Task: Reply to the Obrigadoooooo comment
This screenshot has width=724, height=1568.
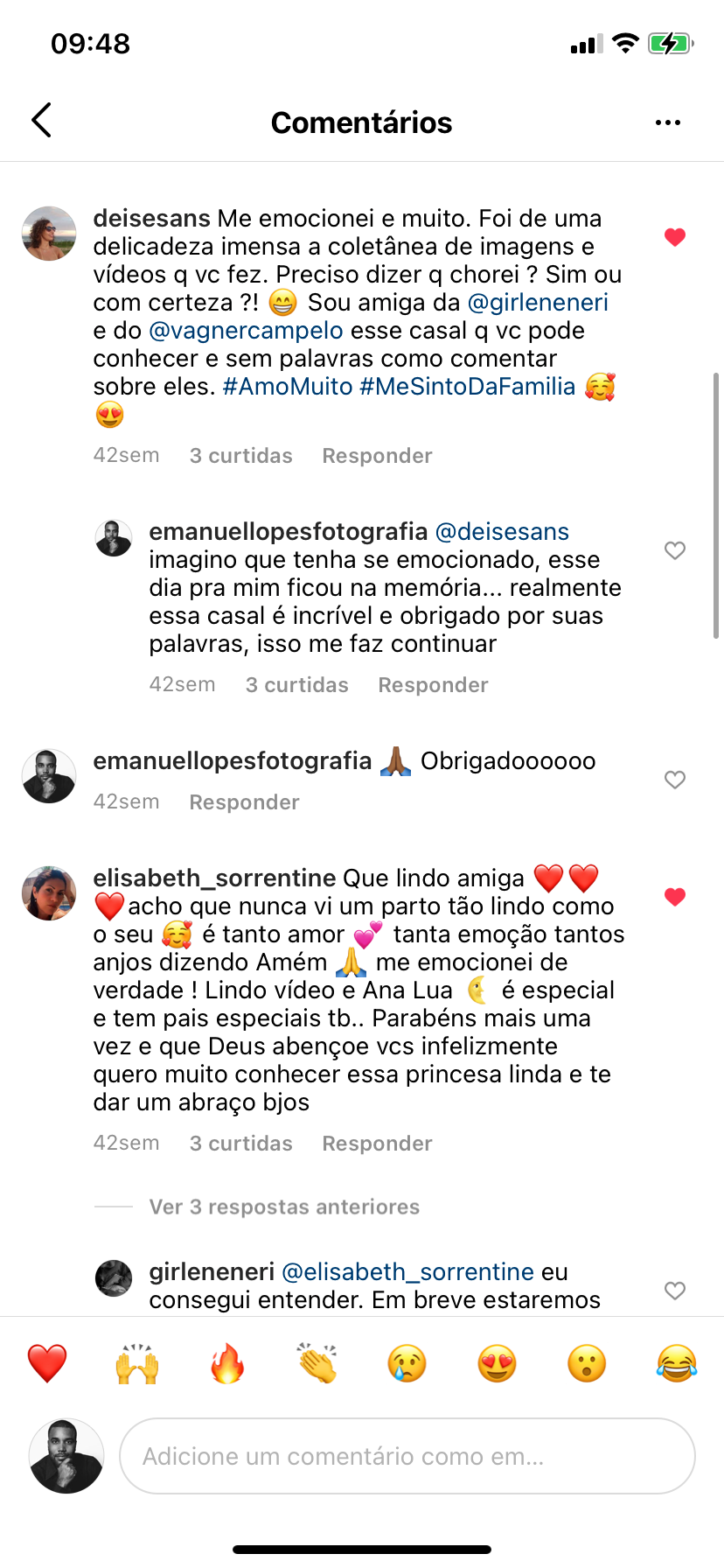Action: pyautogui.click(x=244, y=802)
